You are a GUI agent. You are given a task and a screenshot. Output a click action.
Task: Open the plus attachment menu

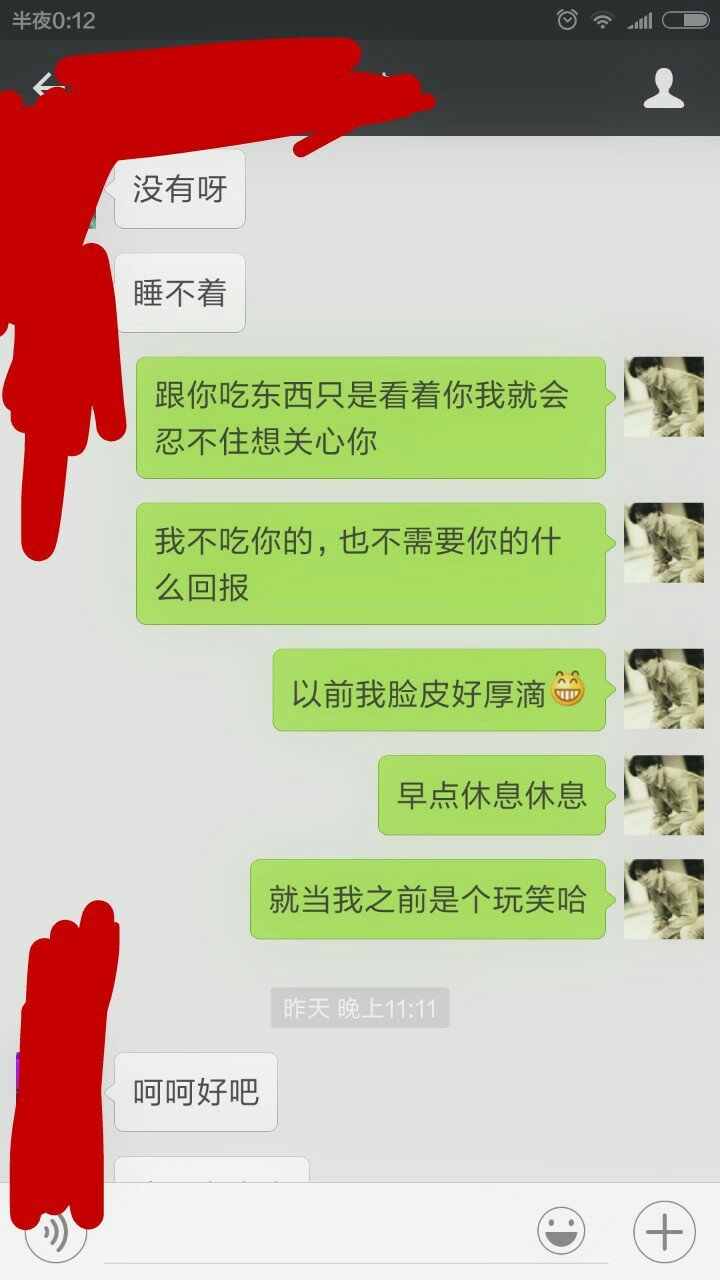(664, 1231)
